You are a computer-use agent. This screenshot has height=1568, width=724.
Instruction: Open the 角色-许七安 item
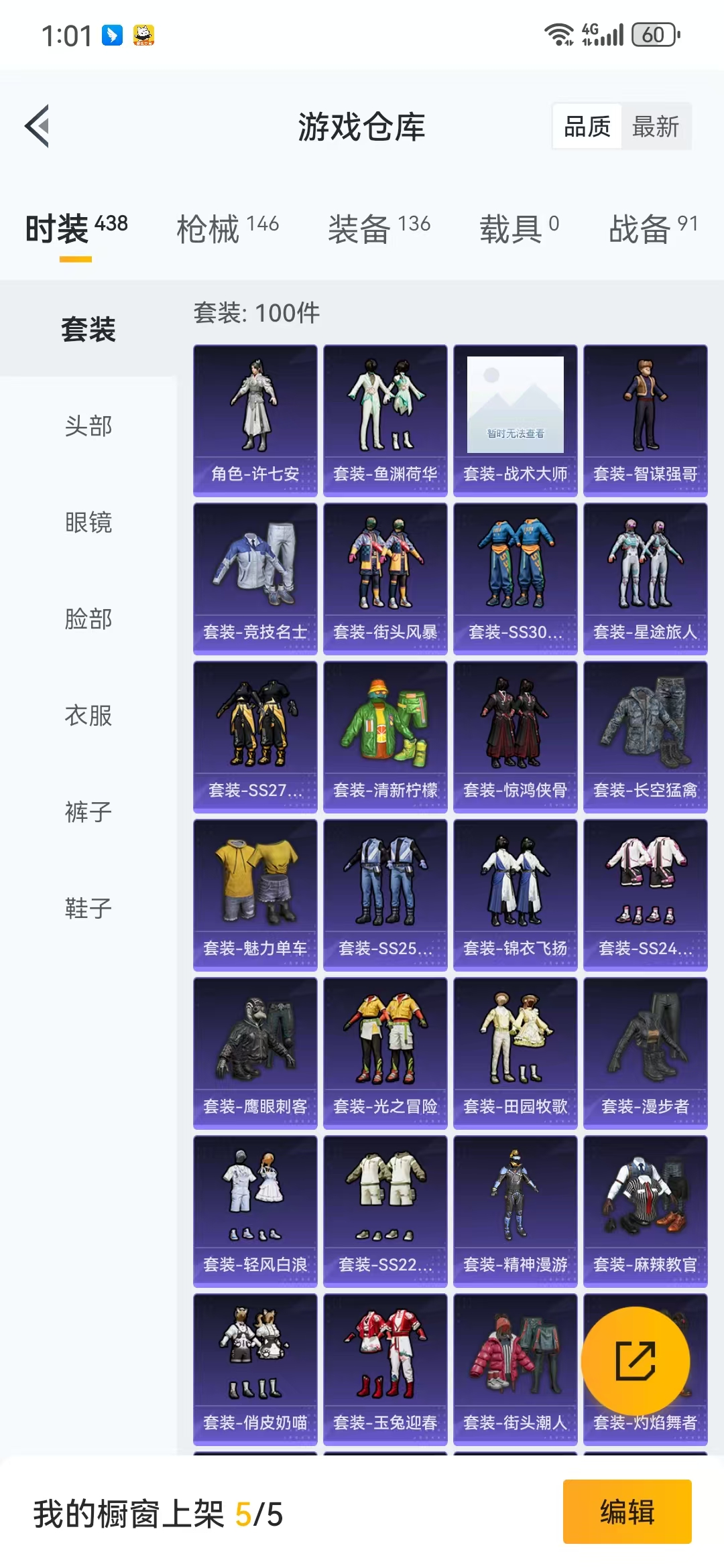(x=255, y=421)
